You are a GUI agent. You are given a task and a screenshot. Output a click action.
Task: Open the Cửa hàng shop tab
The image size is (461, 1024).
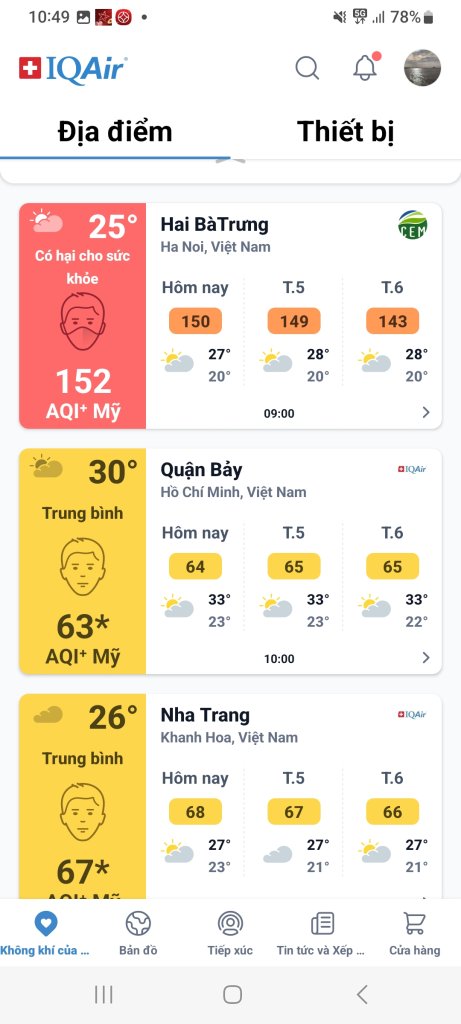click(415, 933)
